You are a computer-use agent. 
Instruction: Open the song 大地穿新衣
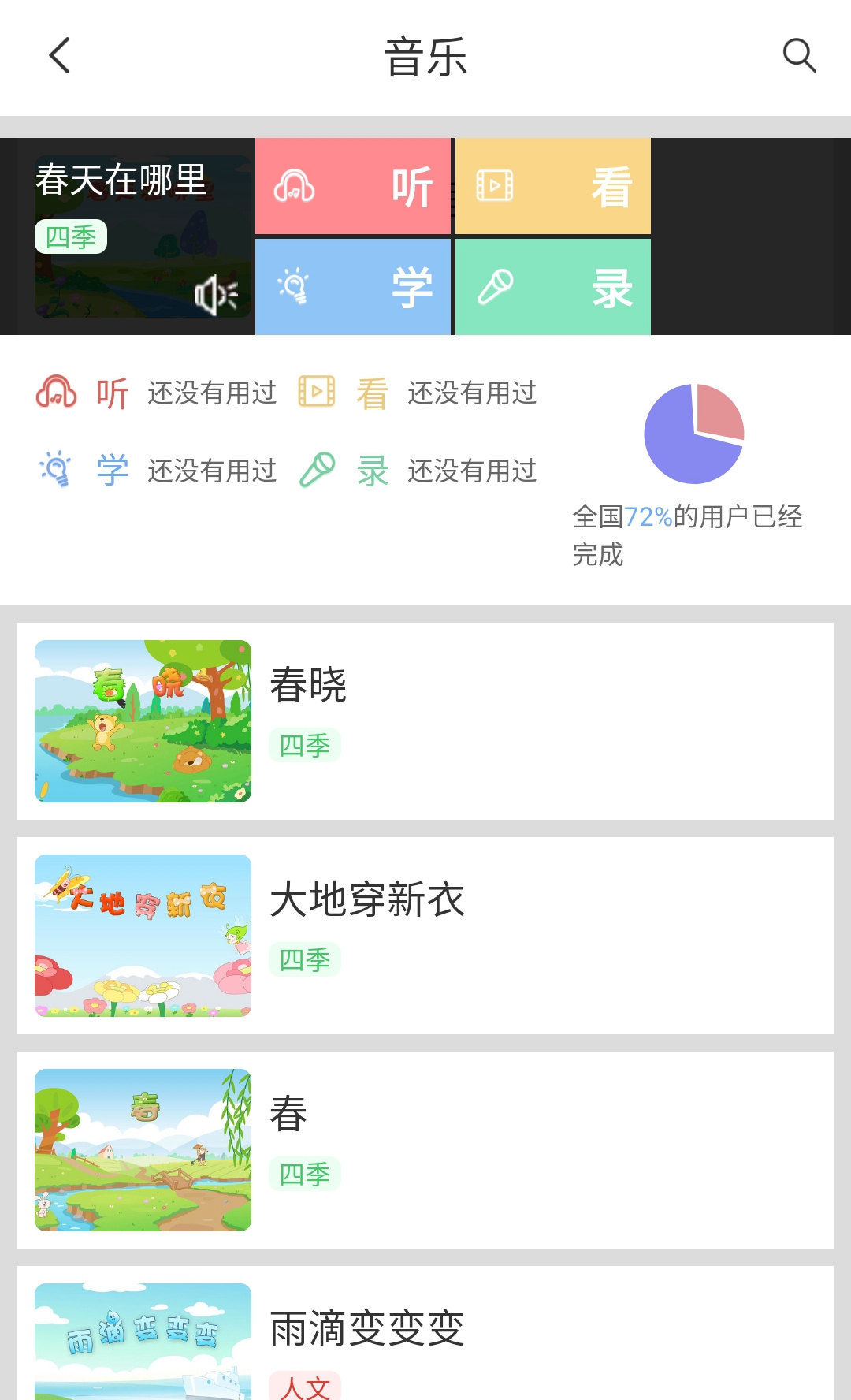[367, 899]
